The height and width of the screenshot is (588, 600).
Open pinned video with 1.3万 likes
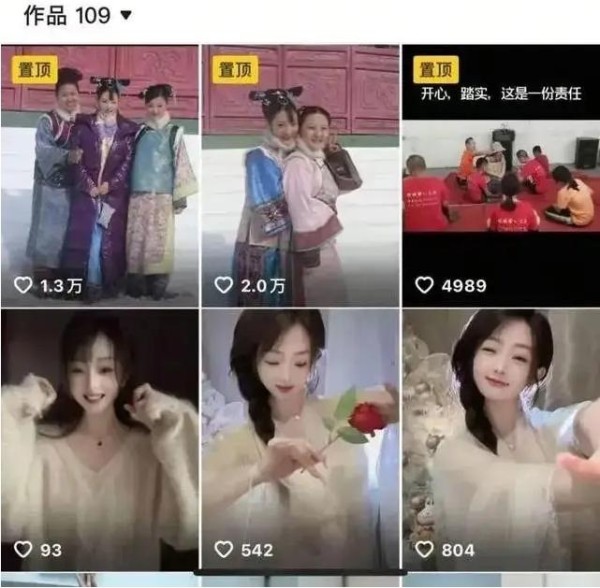tap(99, 175)
